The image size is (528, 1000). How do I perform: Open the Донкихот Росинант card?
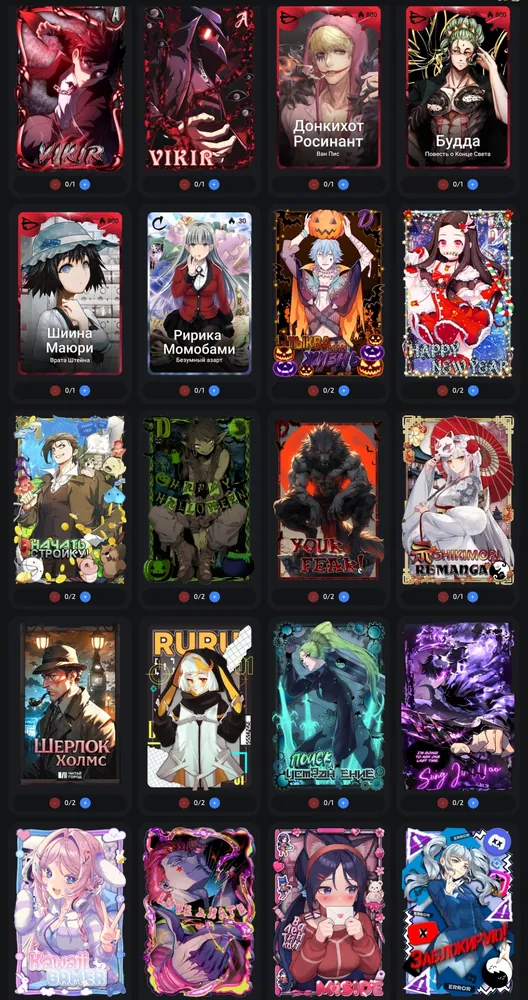[328, 87]
